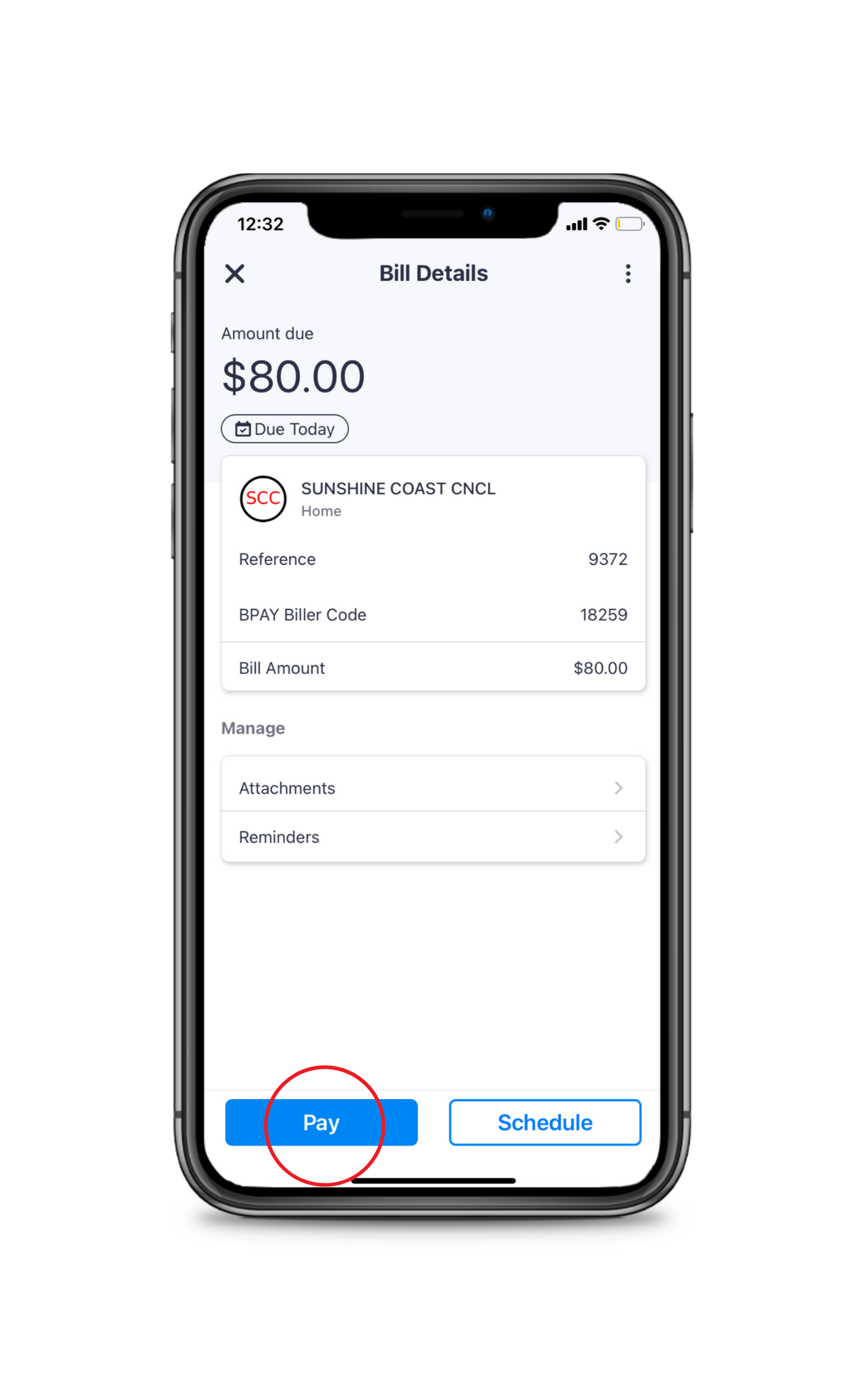Viewport: 868px width, 1389px height.
Task: Schedule the bill payment
Action: (545, 1122)
